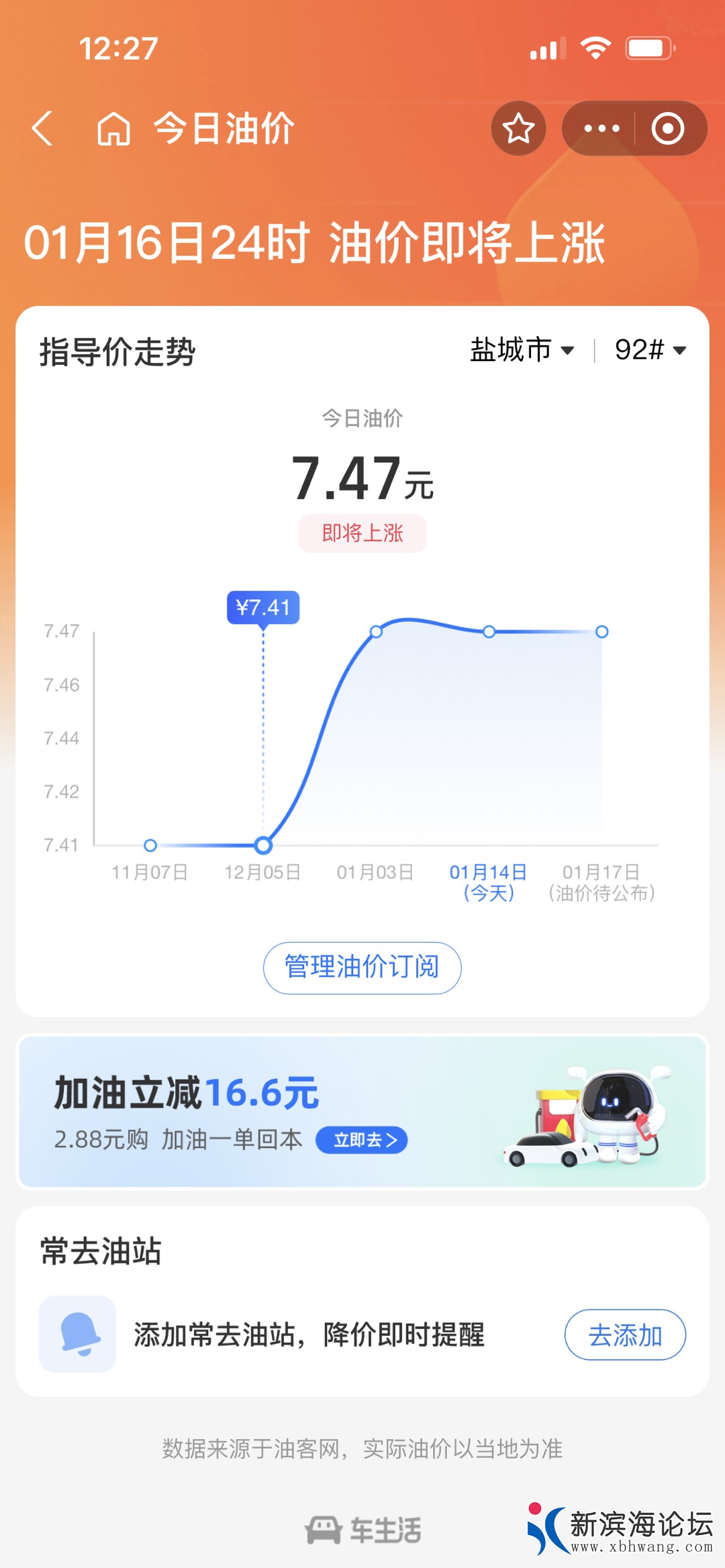Open the three-dot more menu
725x1568 pixels.
pos(601,128)
